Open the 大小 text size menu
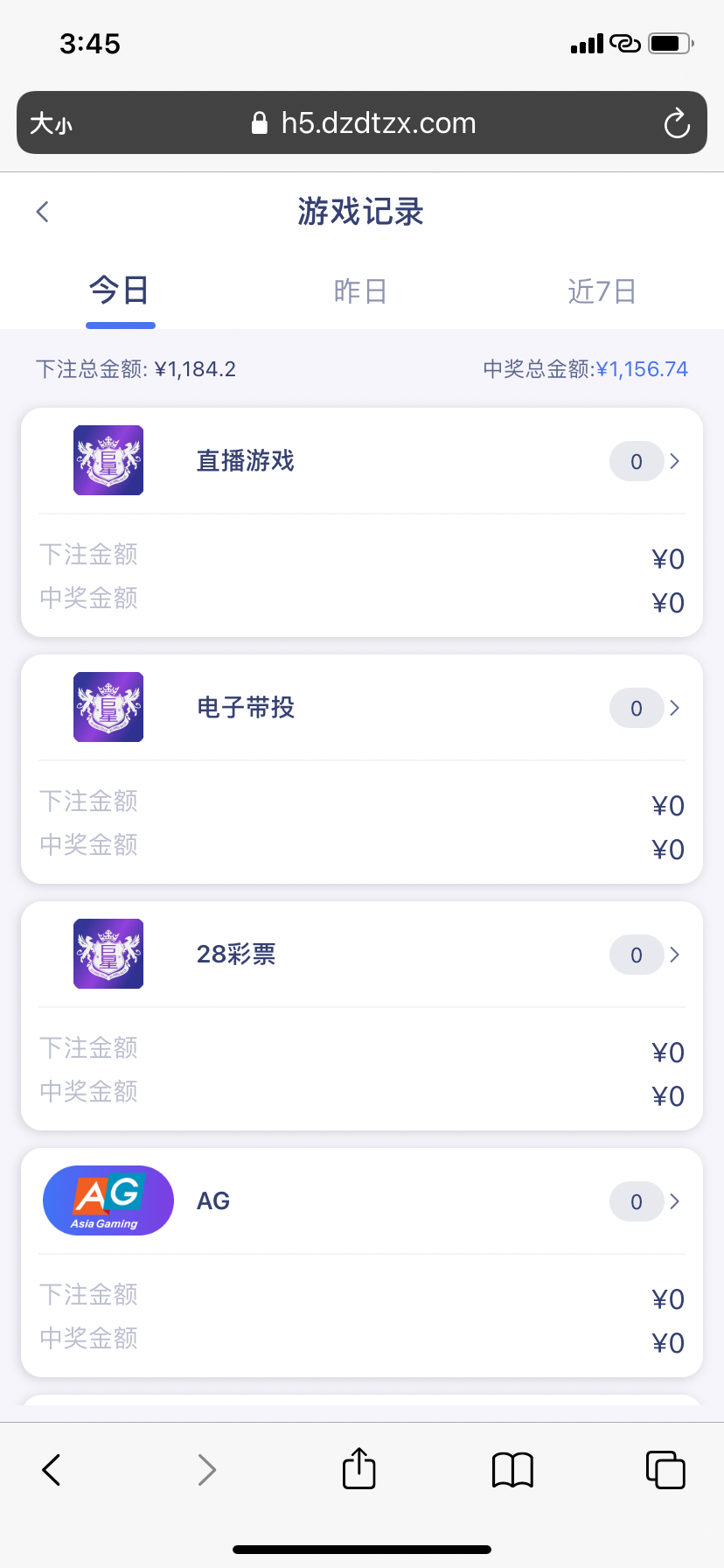The width and height of the screenshot is (724, 1568). pos(51,123)
